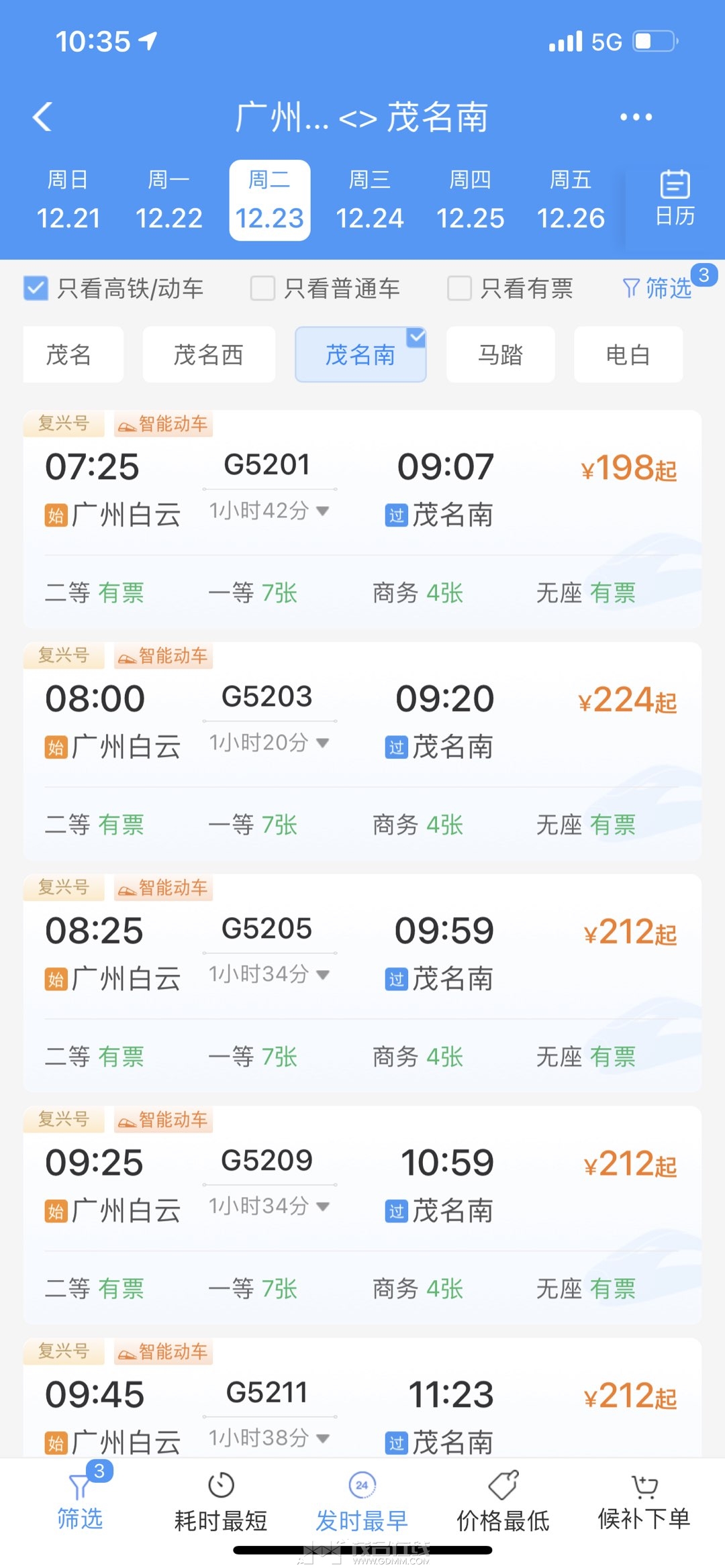Select date 周一 12.22

pyautogui.click(x=169, y=201)
